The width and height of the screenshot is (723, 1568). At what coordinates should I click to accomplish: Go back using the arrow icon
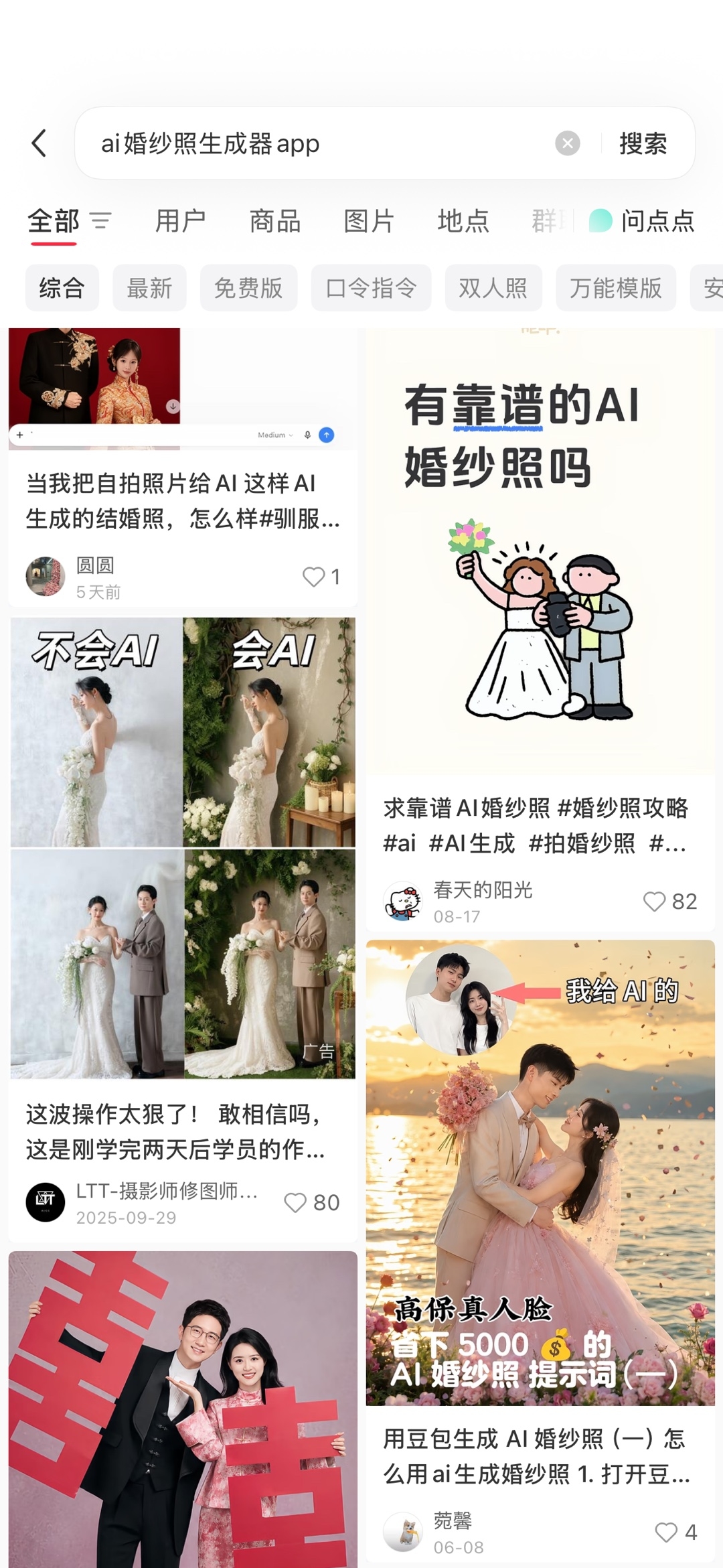tap(39, 143)
